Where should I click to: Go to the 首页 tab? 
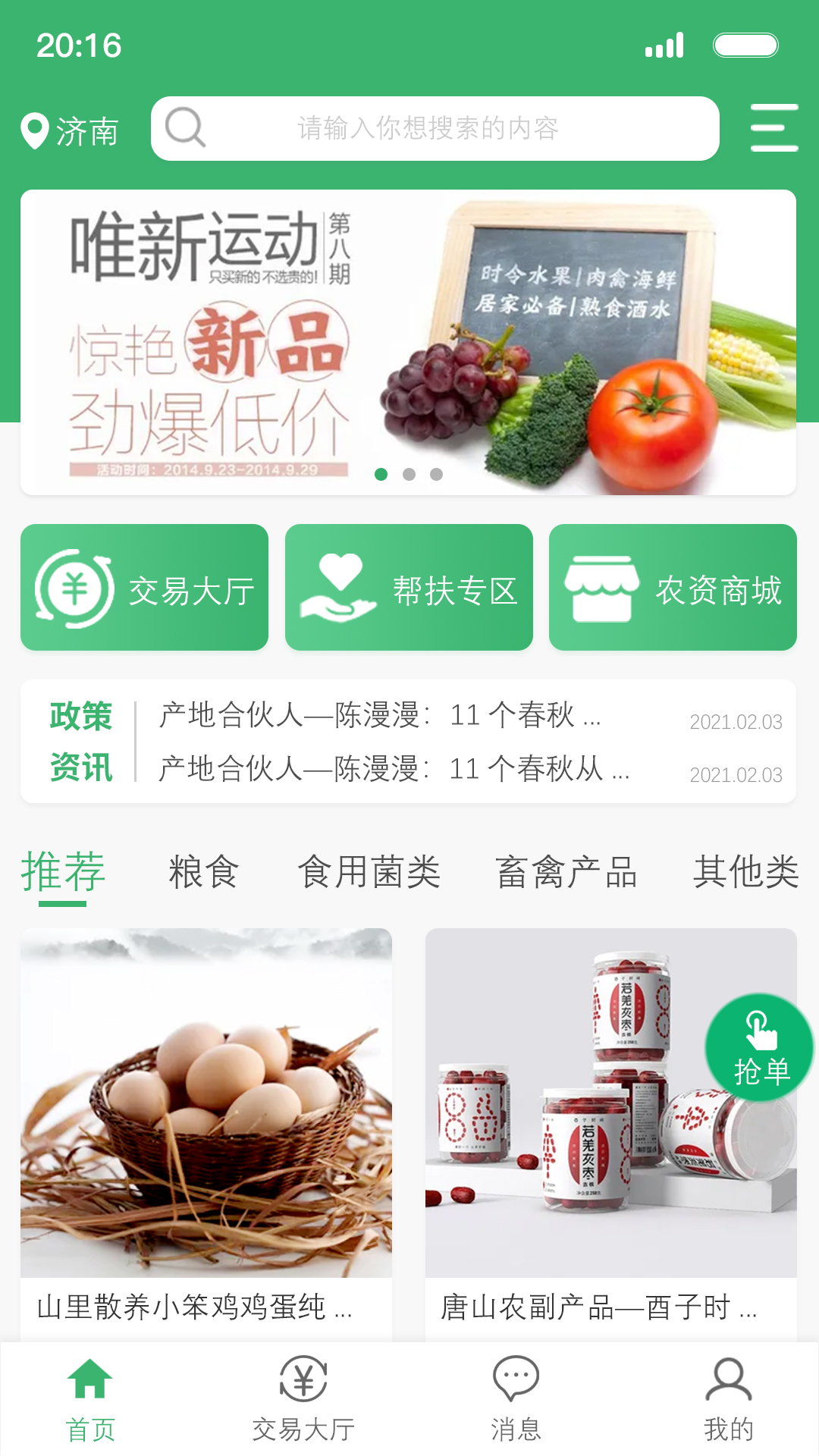tap(90, 1399)
